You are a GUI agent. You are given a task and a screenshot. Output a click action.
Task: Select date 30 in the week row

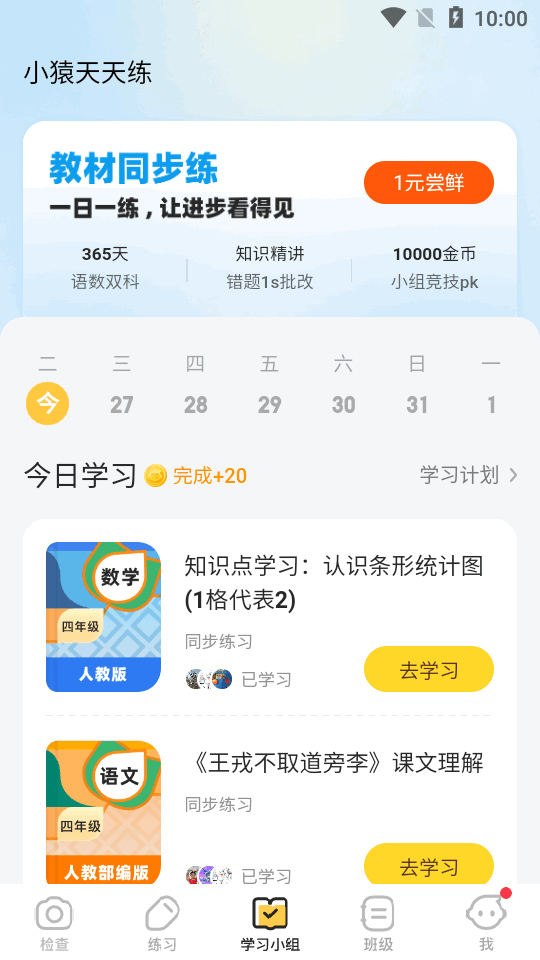coord(343,405)
